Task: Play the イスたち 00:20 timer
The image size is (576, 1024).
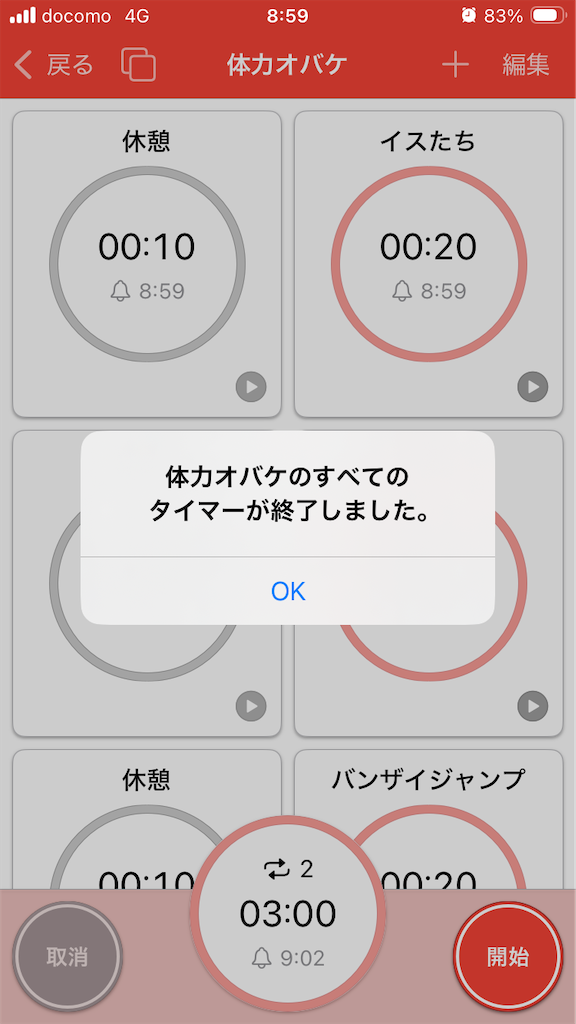Action: (533, 387)
